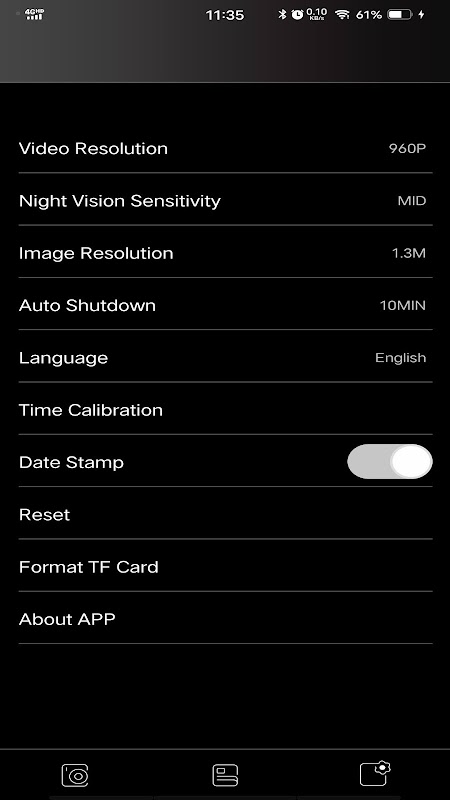Select the settings gear tab
Viewport: 450px width, 800px height.
click(x=375, y=773)
